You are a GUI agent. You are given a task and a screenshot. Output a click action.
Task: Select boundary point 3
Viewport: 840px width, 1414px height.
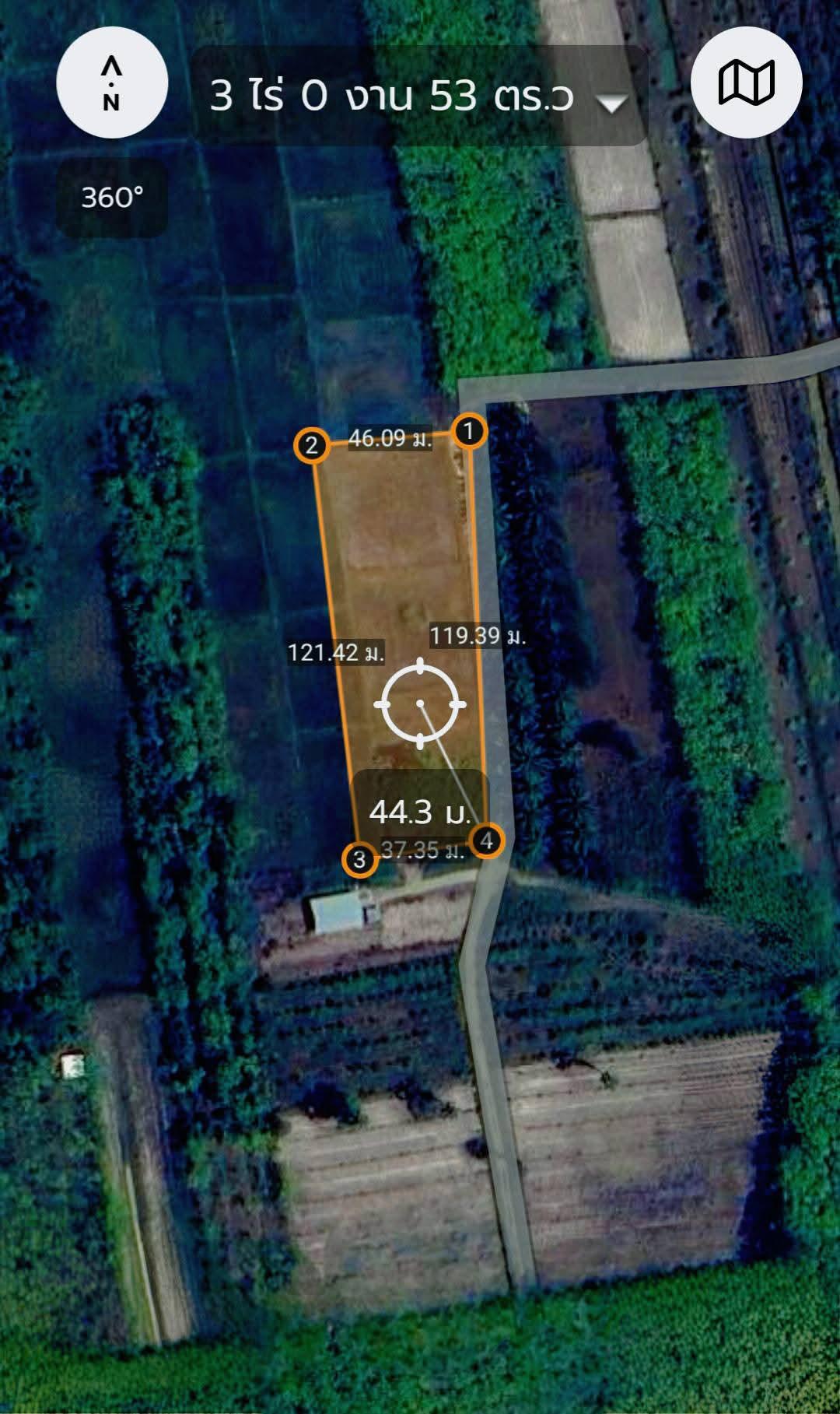tap(359, 860)
